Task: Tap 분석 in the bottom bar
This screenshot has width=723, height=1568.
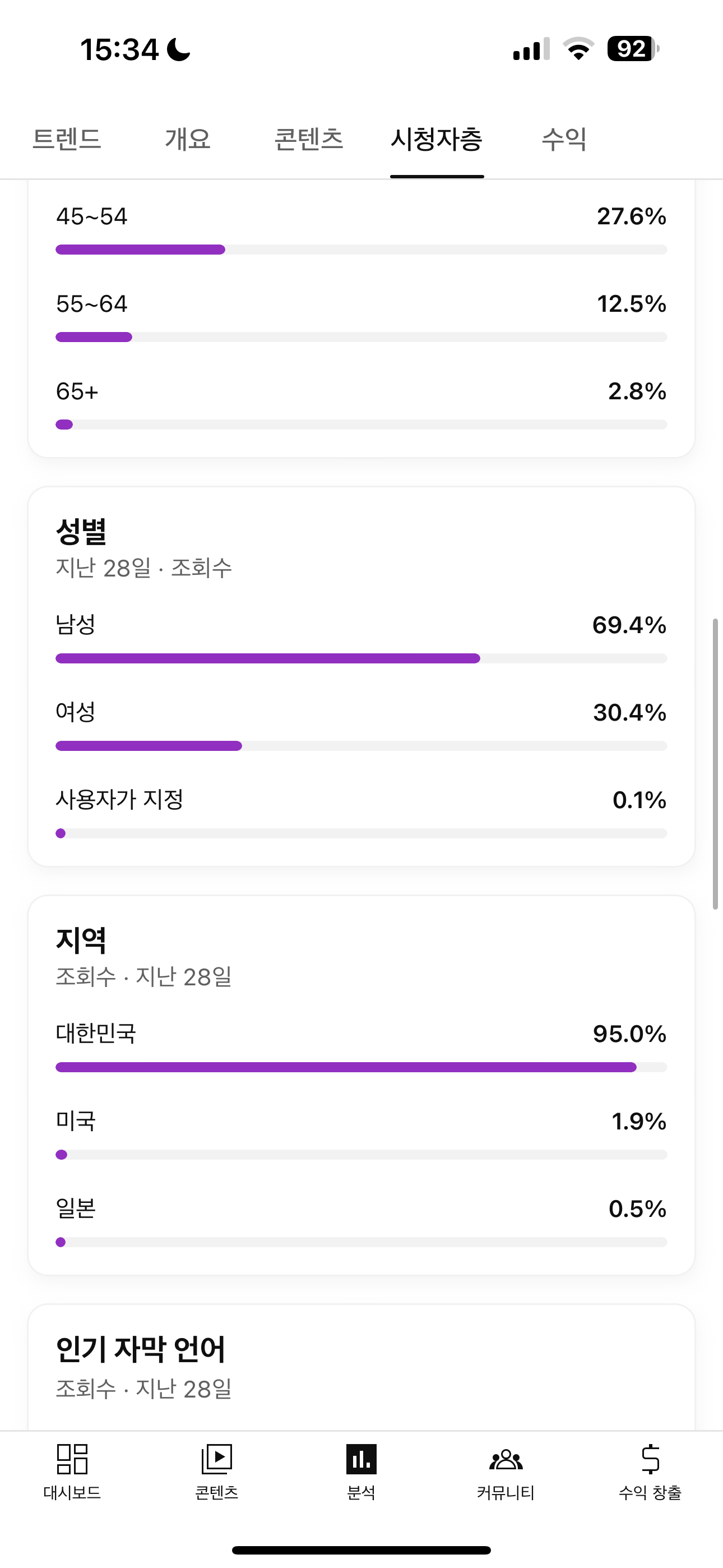Action: pyautogui.click(x=361, y=1472)
